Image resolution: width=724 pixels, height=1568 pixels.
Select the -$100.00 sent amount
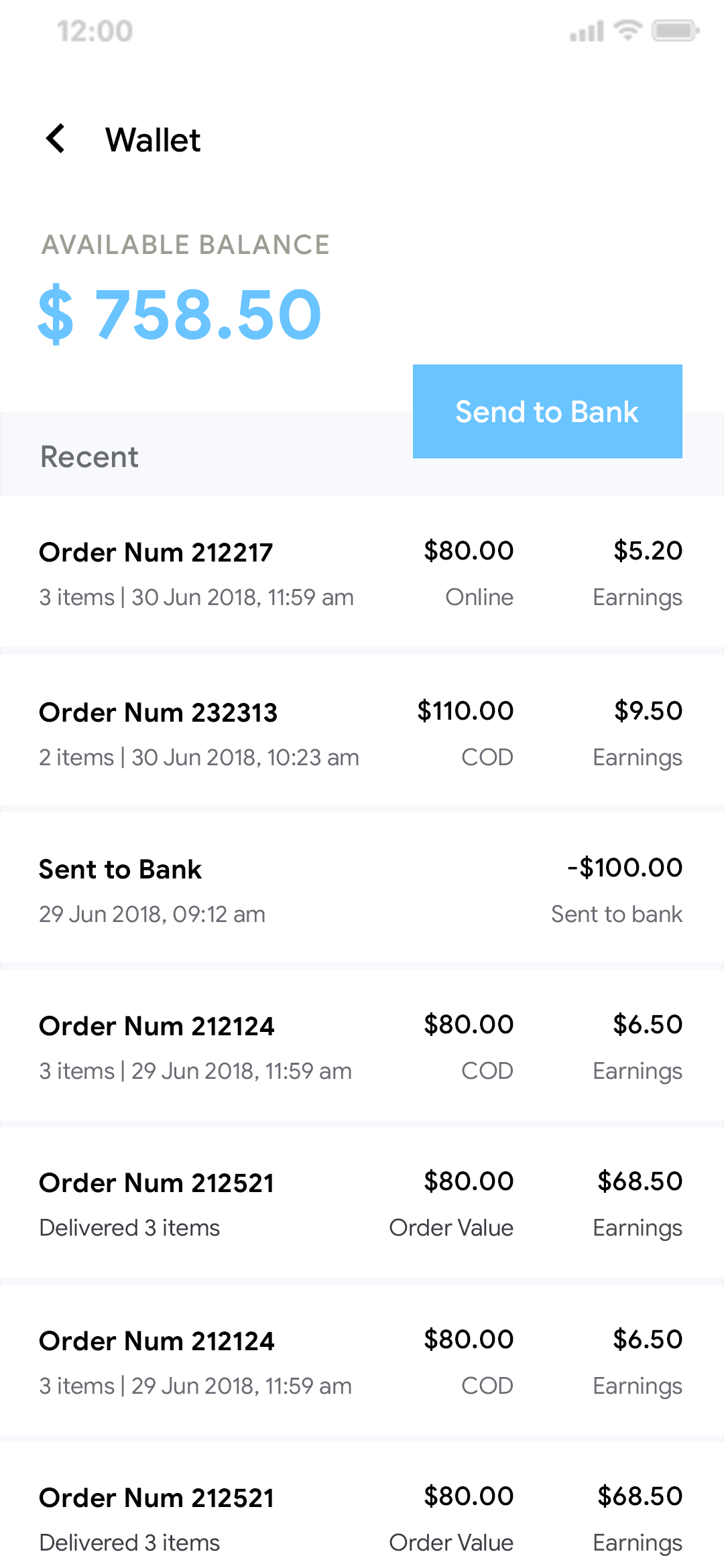click(623, 867)
